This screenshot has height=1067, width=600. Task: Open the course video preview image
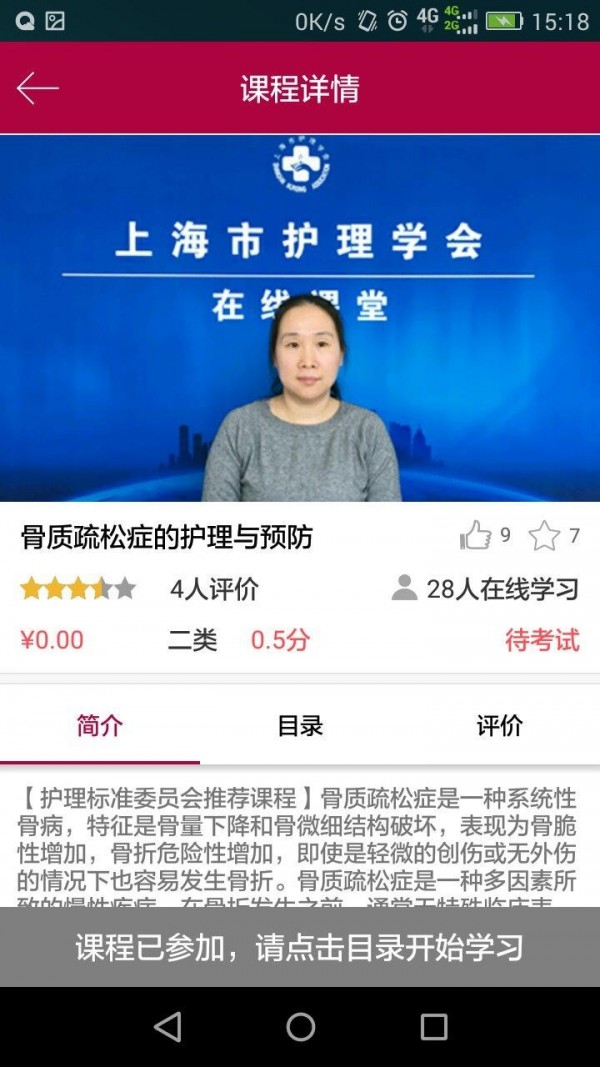pos(300,318)
